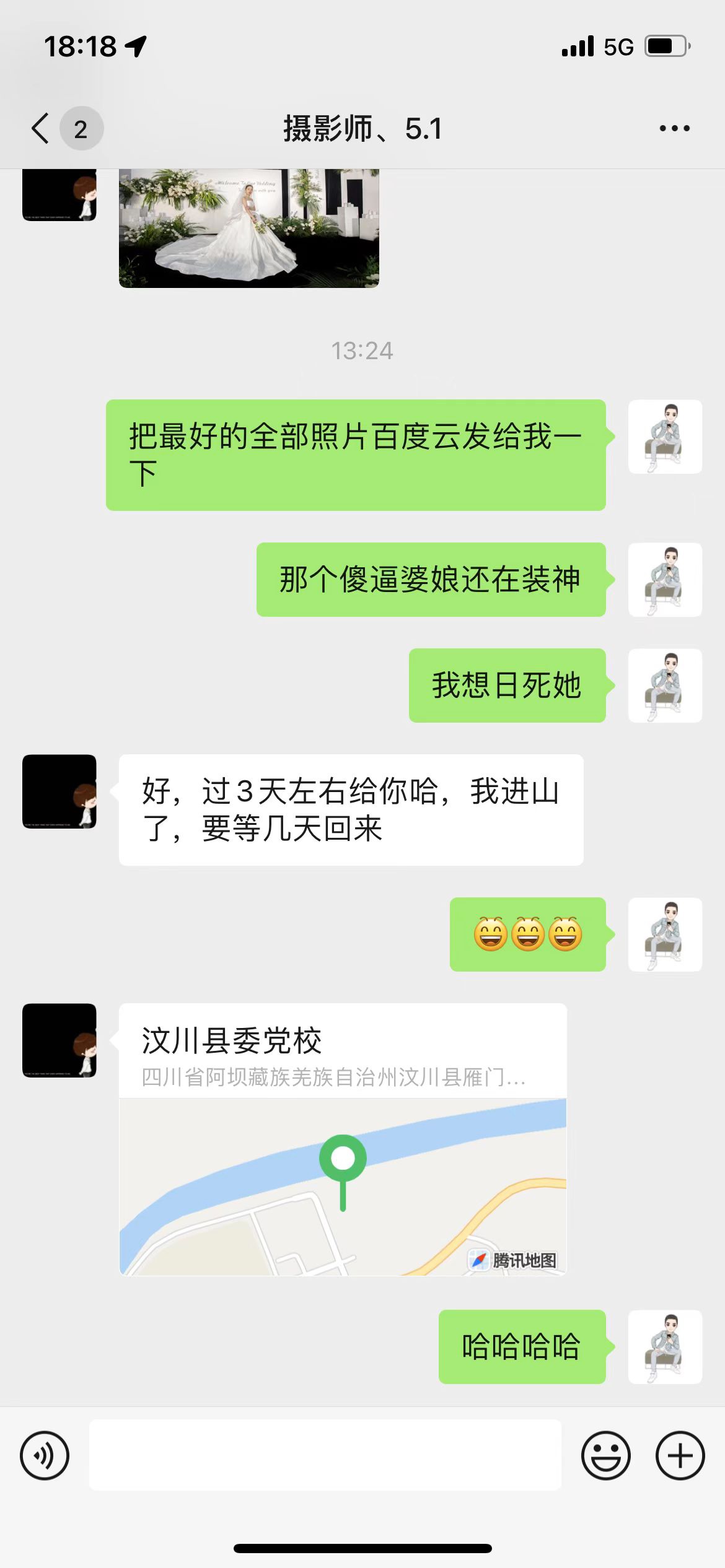Open the chat info three-dot menu
This screenshot has height=1568, width=725.
click(x=674, y=129)
